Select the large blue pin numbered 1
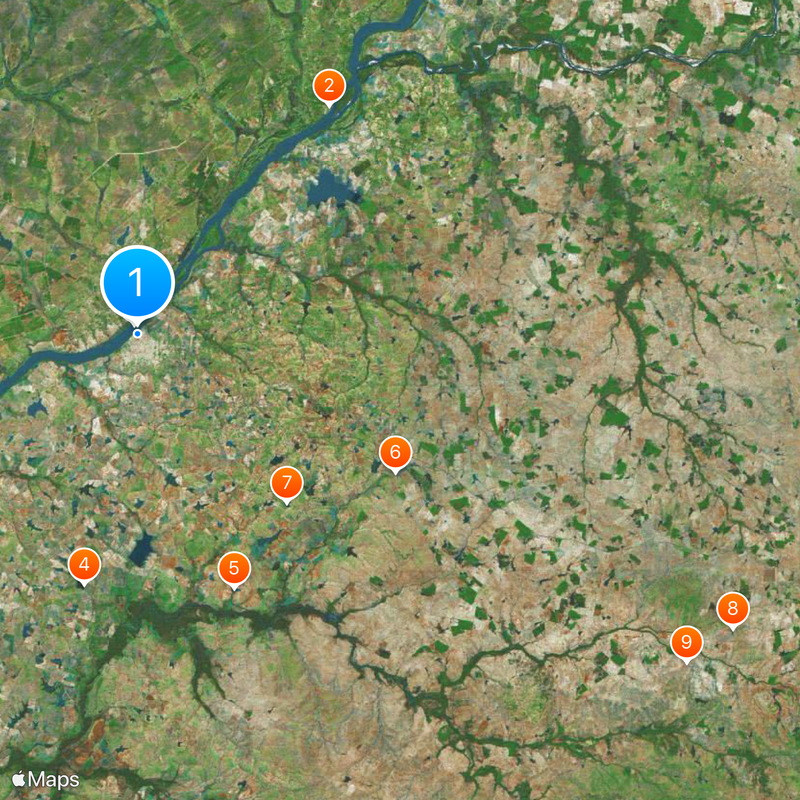800x800 pixels. (x=138, y=283)
